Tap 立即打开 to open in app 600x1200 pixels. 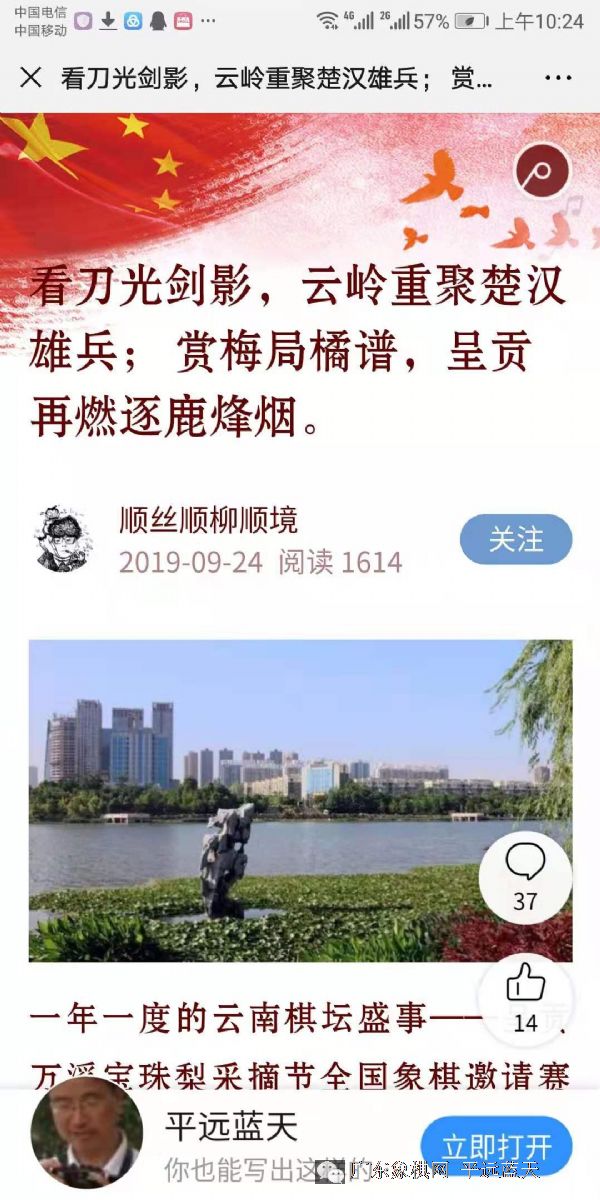(497, 1145)
